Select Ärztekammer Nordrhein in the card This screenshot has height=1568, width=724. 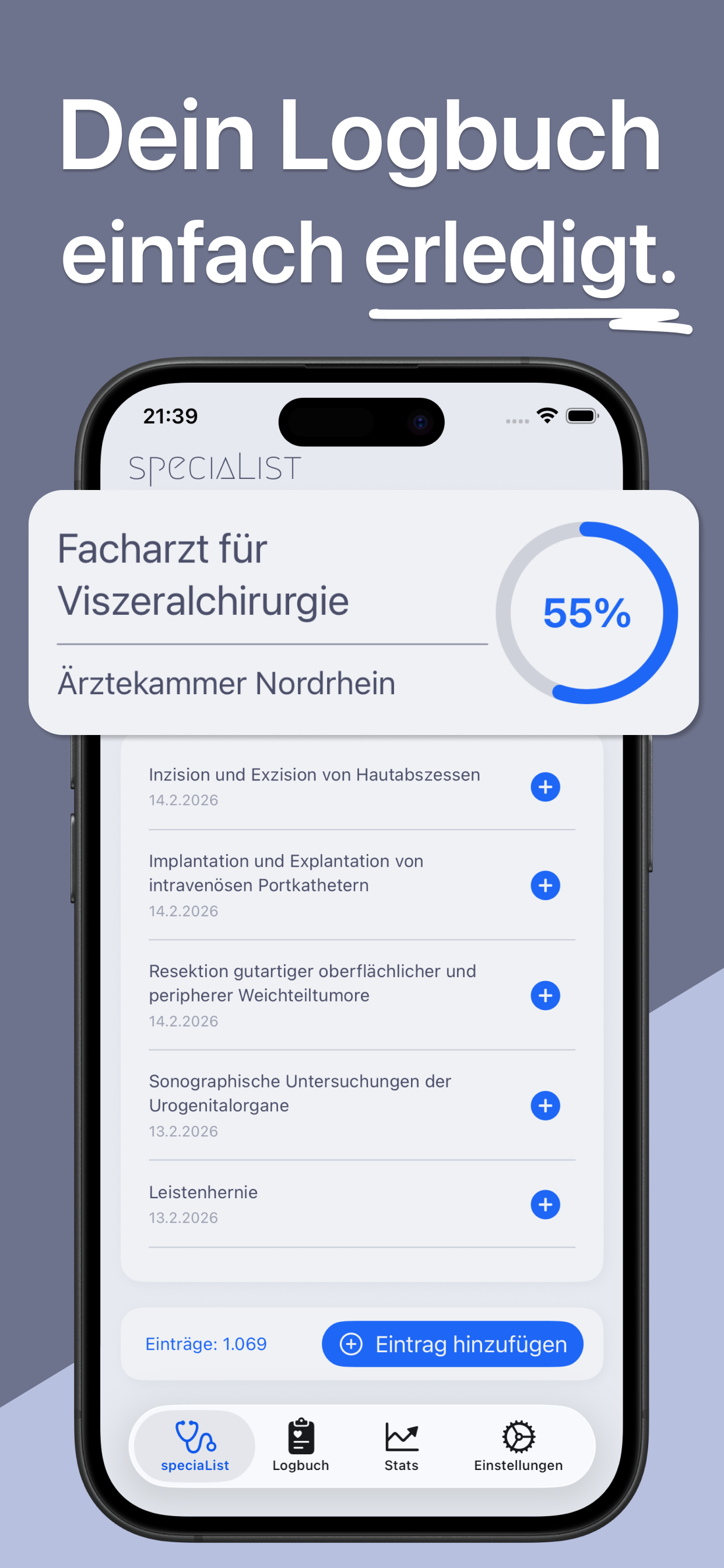226,682
